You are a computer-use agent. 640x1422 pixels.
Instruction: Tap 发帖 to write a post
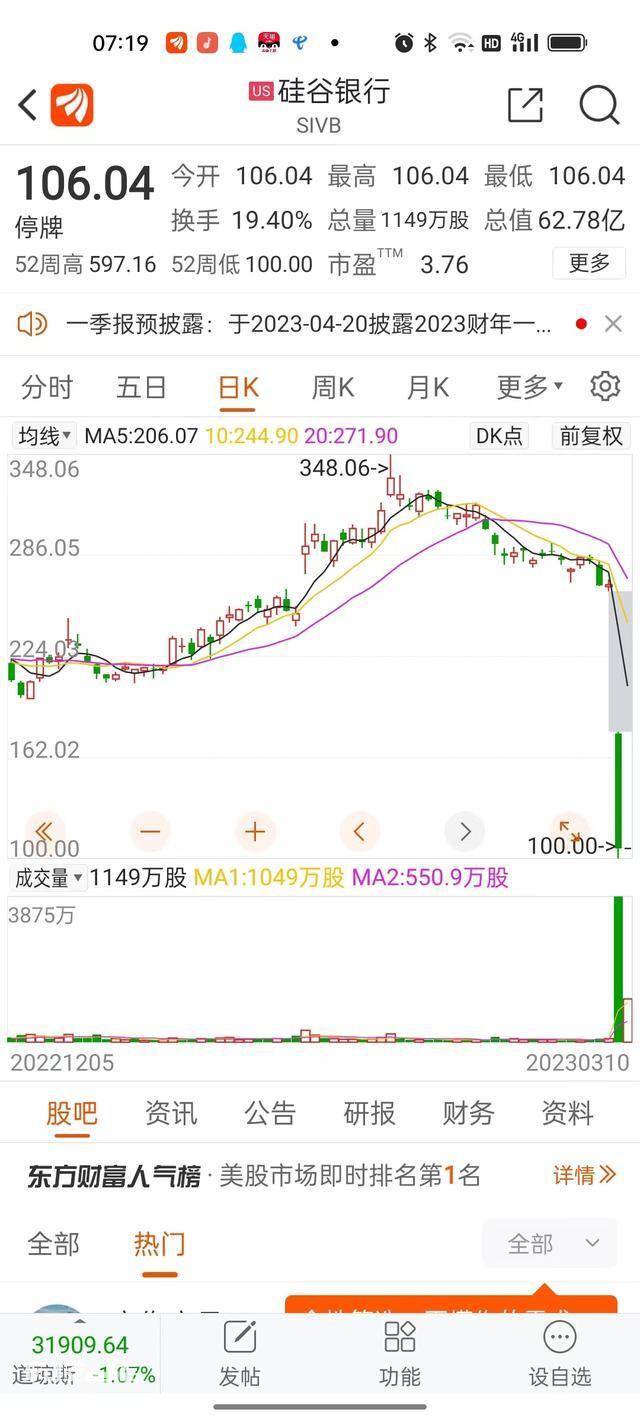click(x=240, y=1354)
